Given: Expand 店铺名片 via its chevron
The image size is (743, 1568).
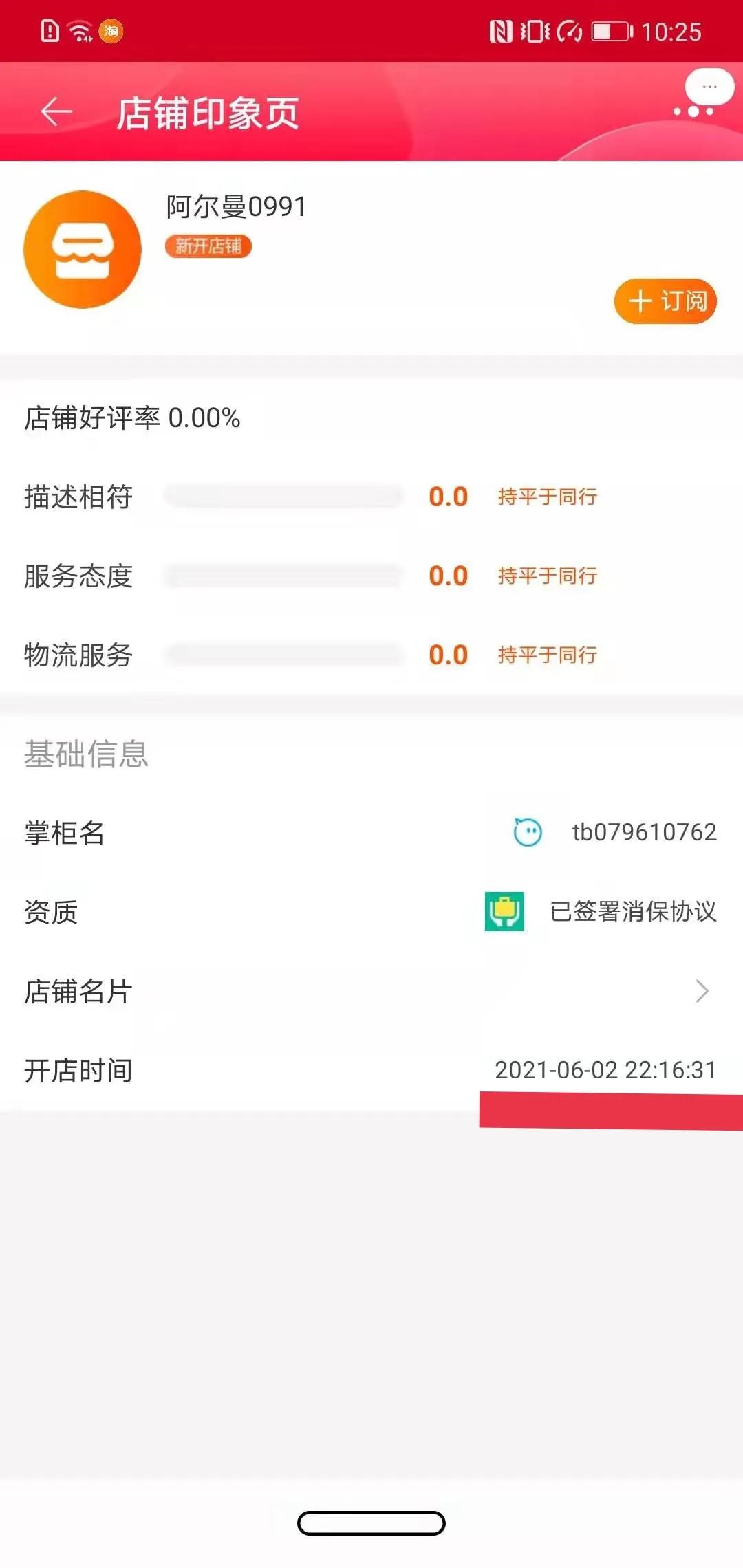Looking at the screenshot, I should pos(702,991).
